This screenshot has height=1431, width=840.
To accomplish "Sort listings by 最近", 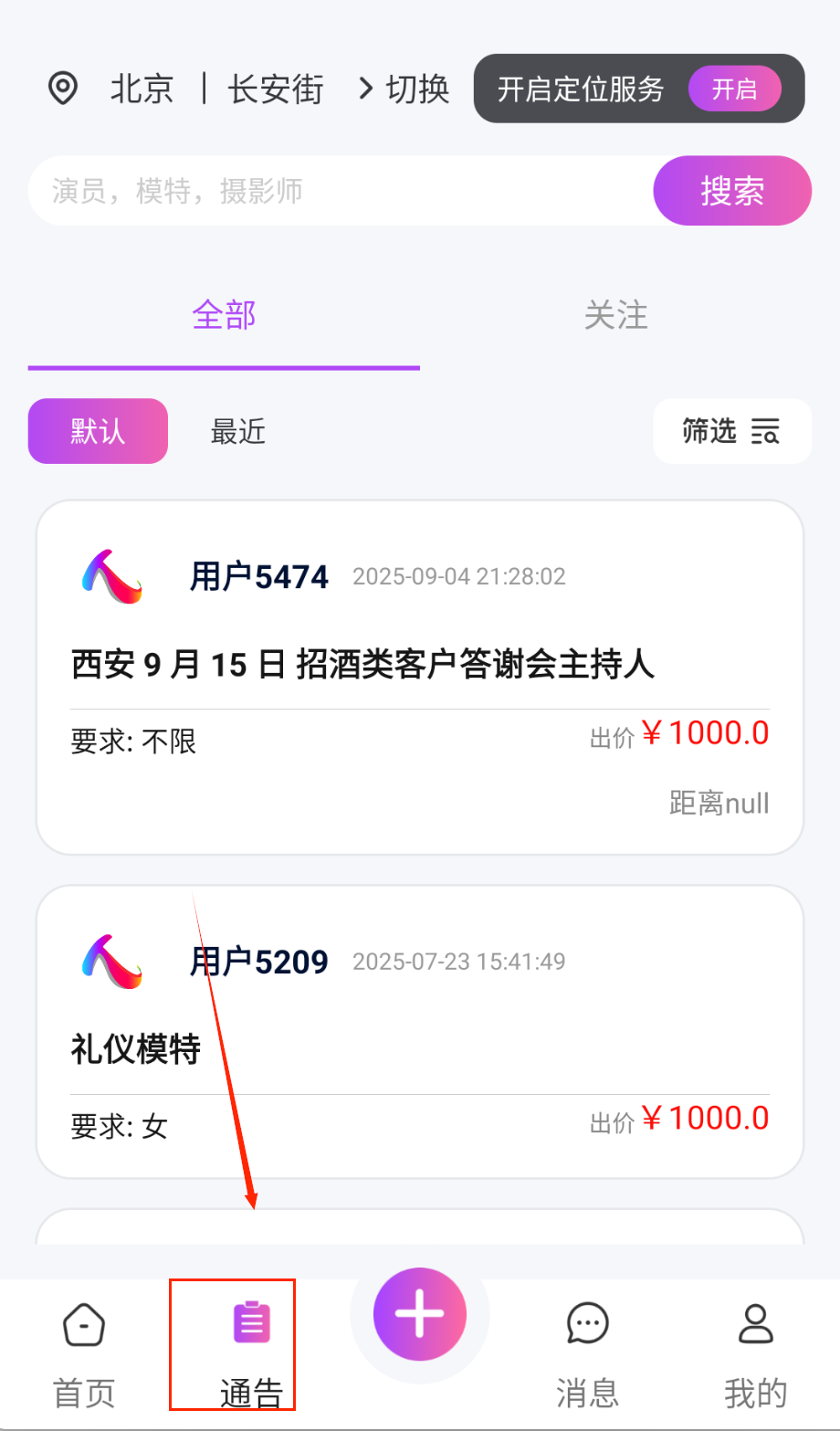I will (237, 431).
